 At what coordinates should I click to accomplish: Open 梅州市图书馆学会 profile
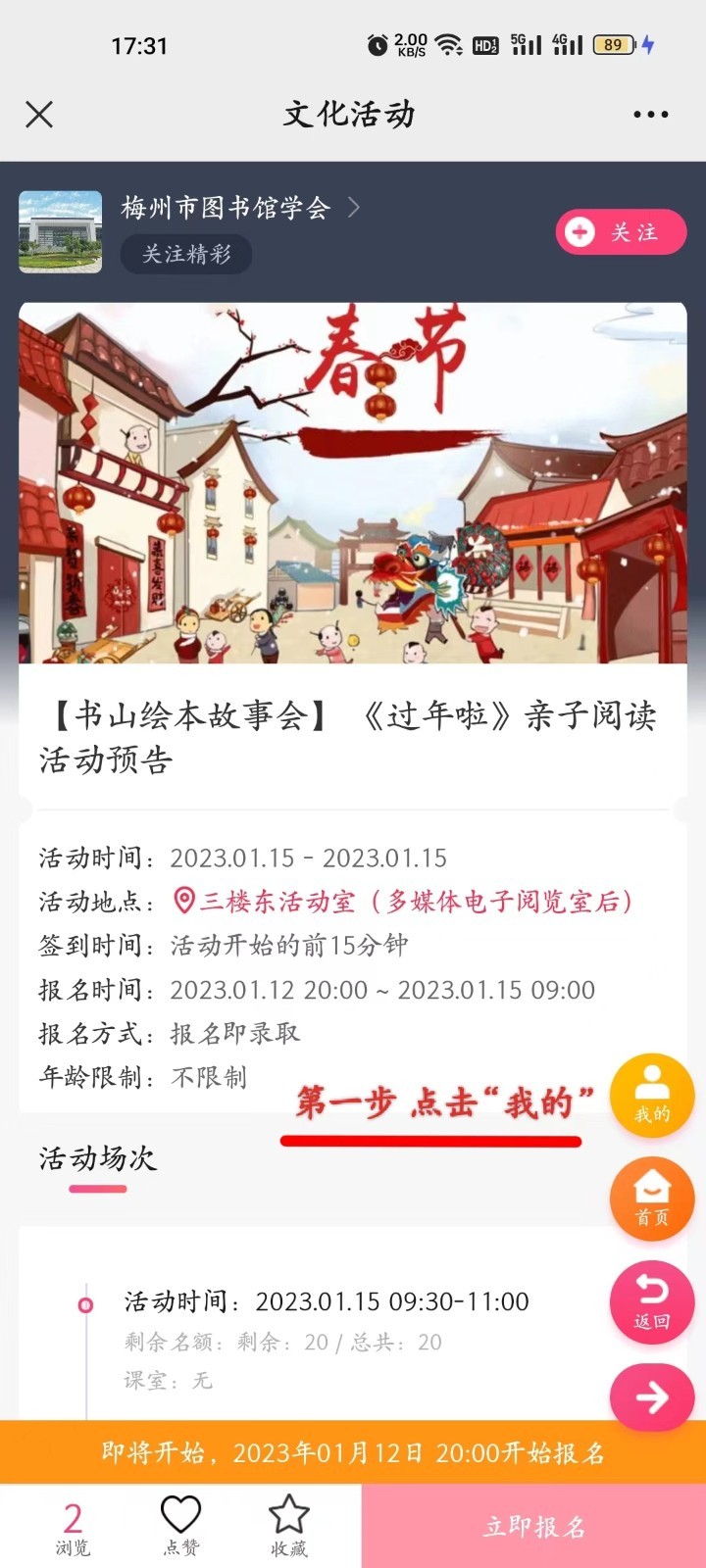pos(227,208)
